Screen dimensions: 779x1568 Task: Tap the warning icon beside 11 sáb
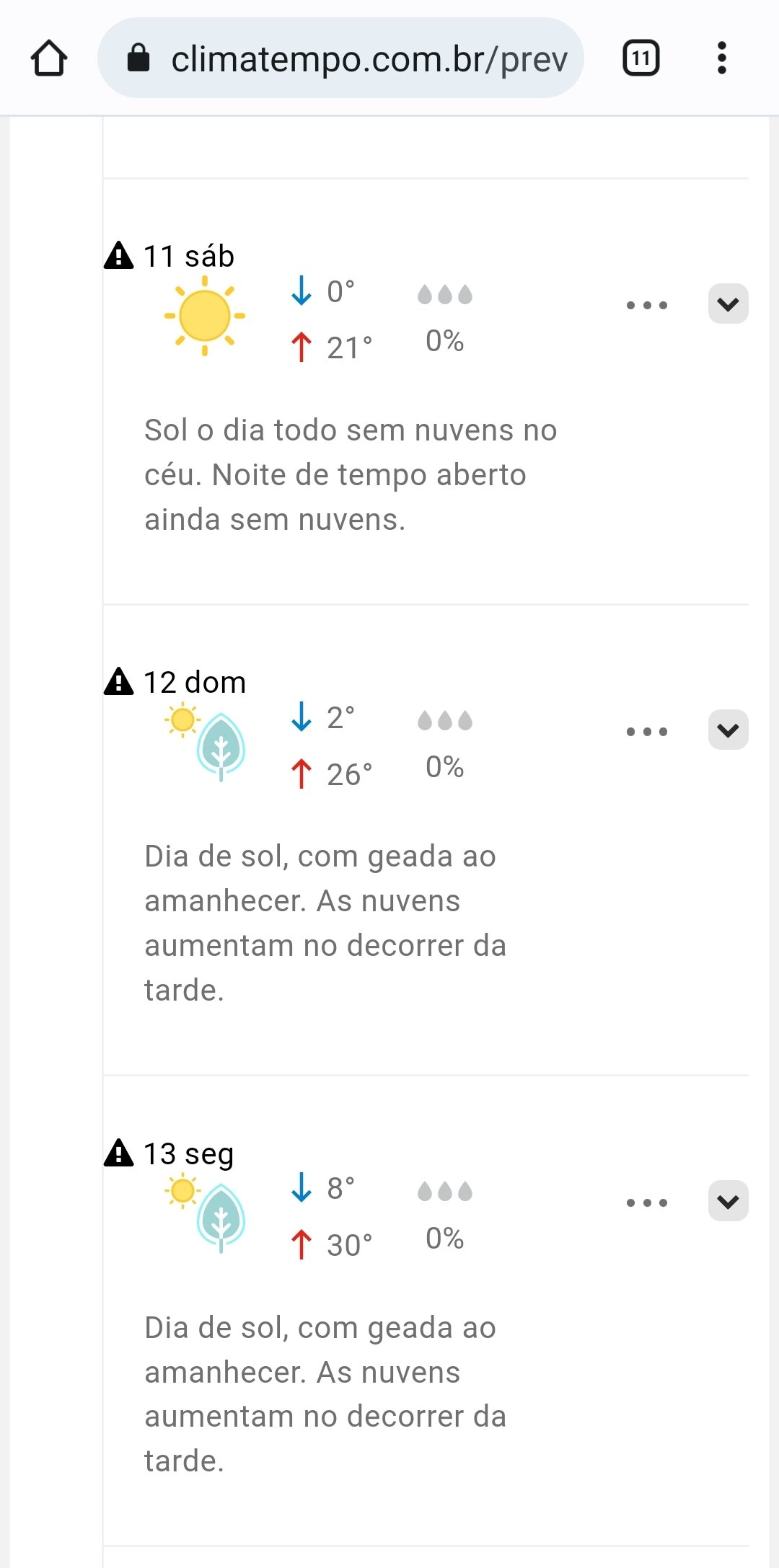[x=119, y=255]
